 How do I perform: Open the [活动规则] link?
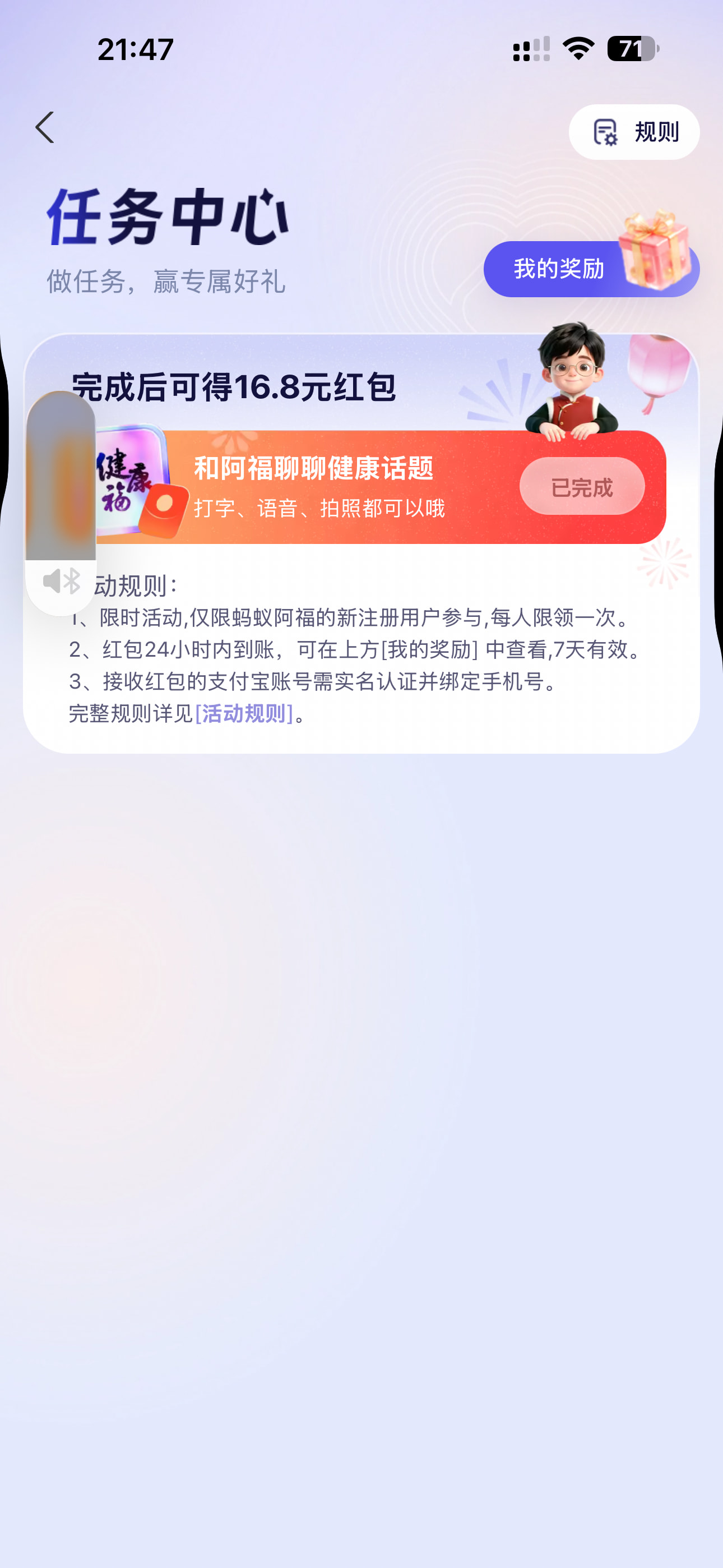point(244,713)
